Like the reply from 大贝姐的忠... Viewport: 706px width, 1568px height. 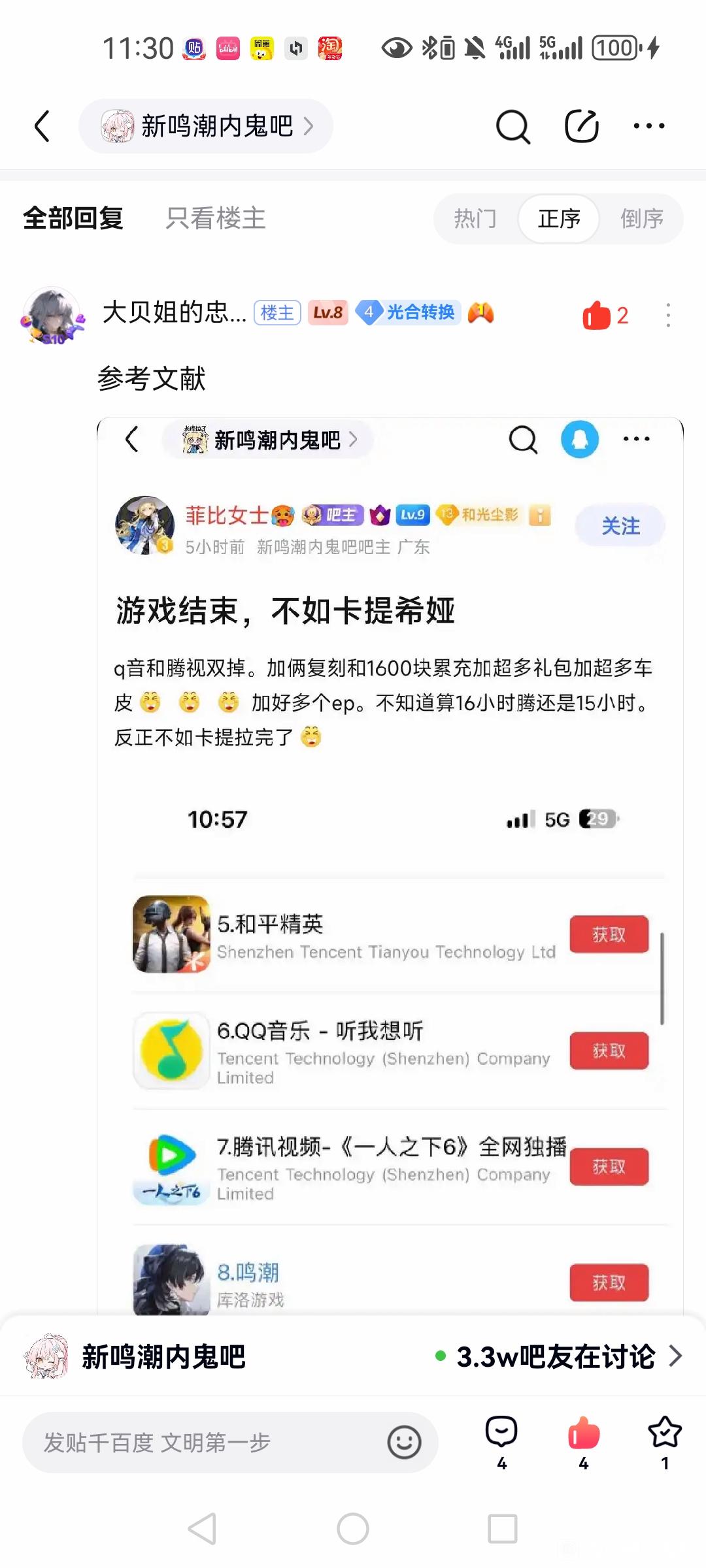pyautogui.click(x=605, y=316)
